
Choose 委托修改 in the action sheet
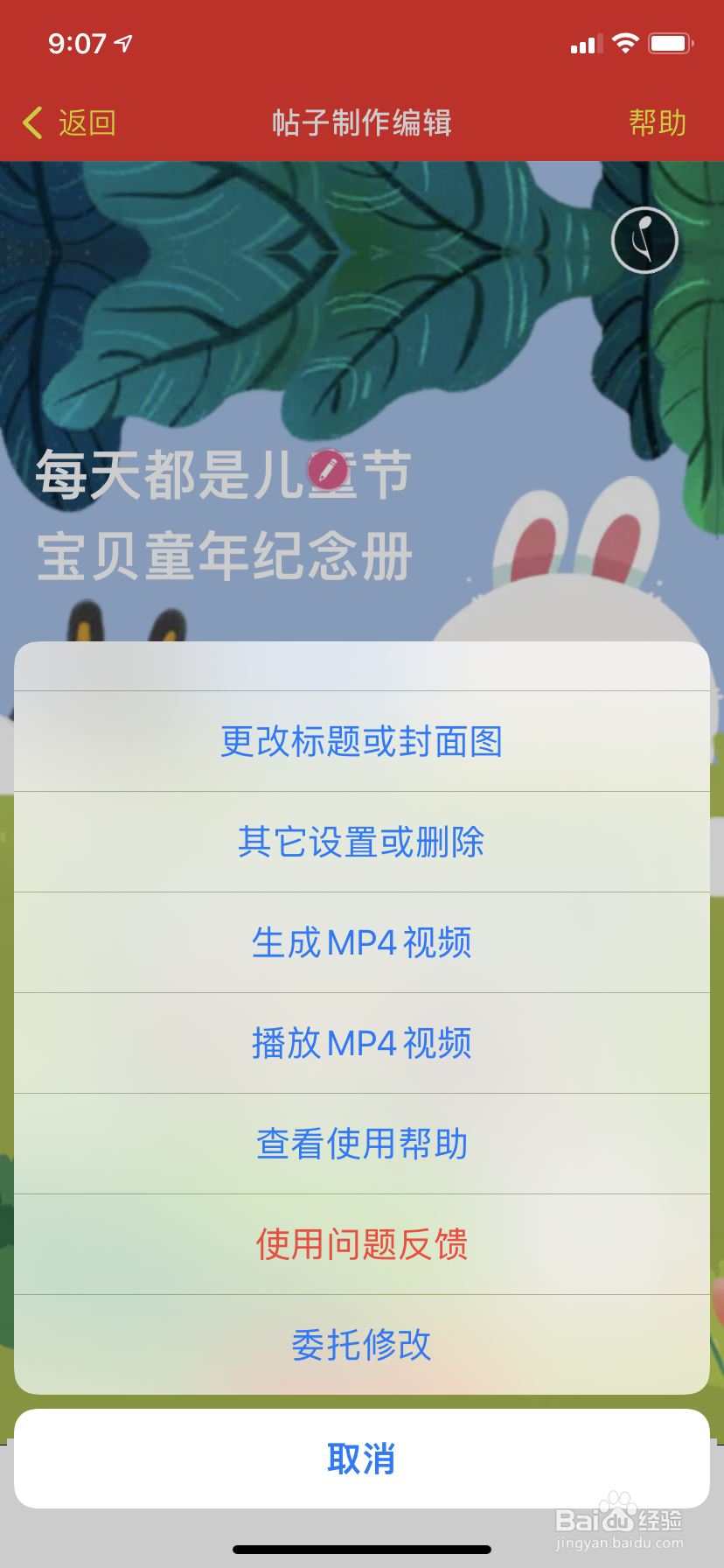[x=362, y=1345]
